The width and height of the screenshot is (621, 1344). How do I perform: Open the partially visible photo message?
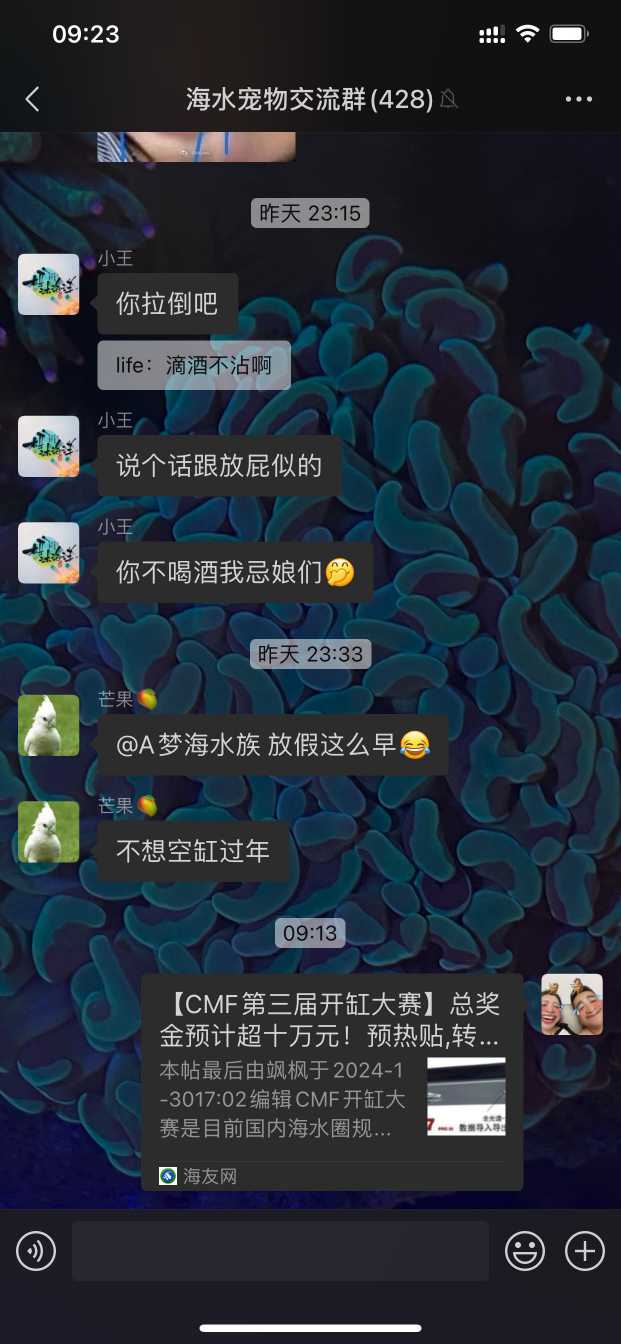(196, 147)
